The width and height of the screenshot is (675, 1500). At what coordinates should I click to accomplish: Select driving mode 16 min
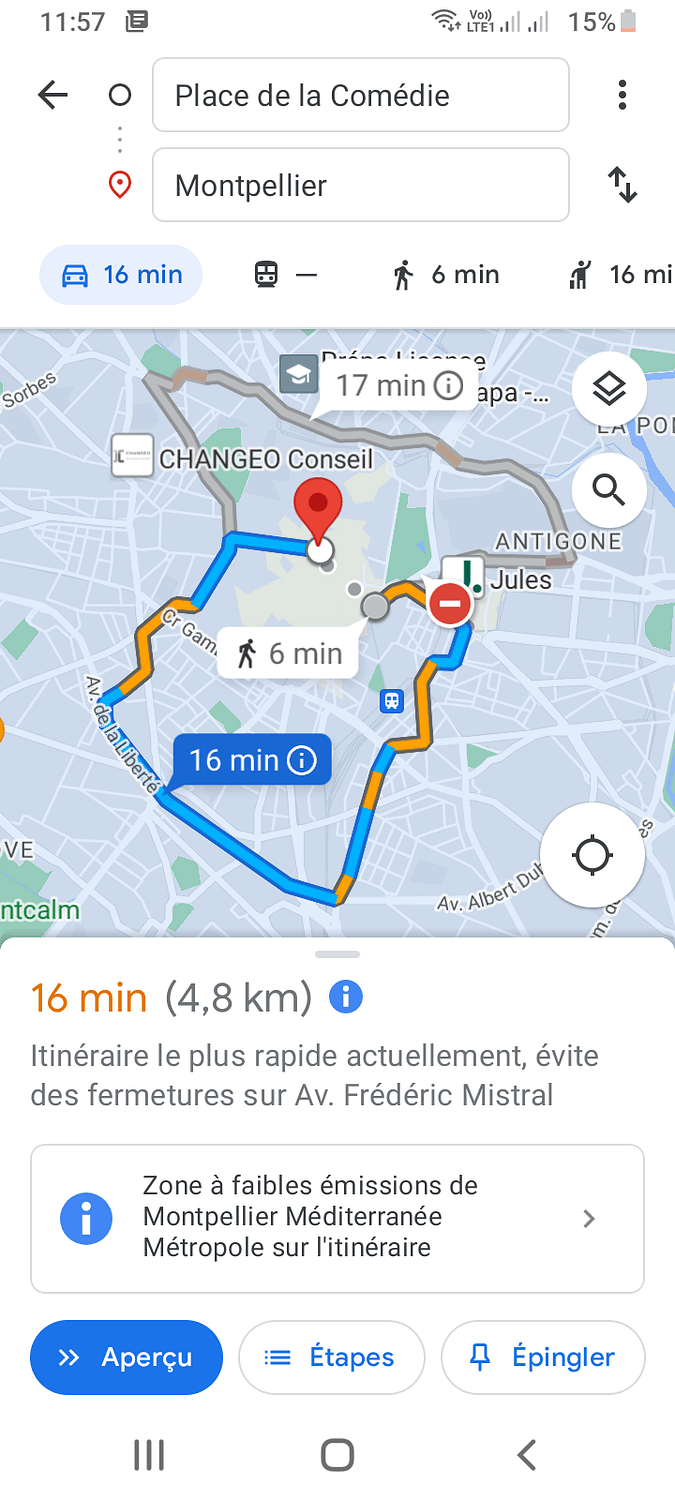pyautogui.click(x=121, y=275)
